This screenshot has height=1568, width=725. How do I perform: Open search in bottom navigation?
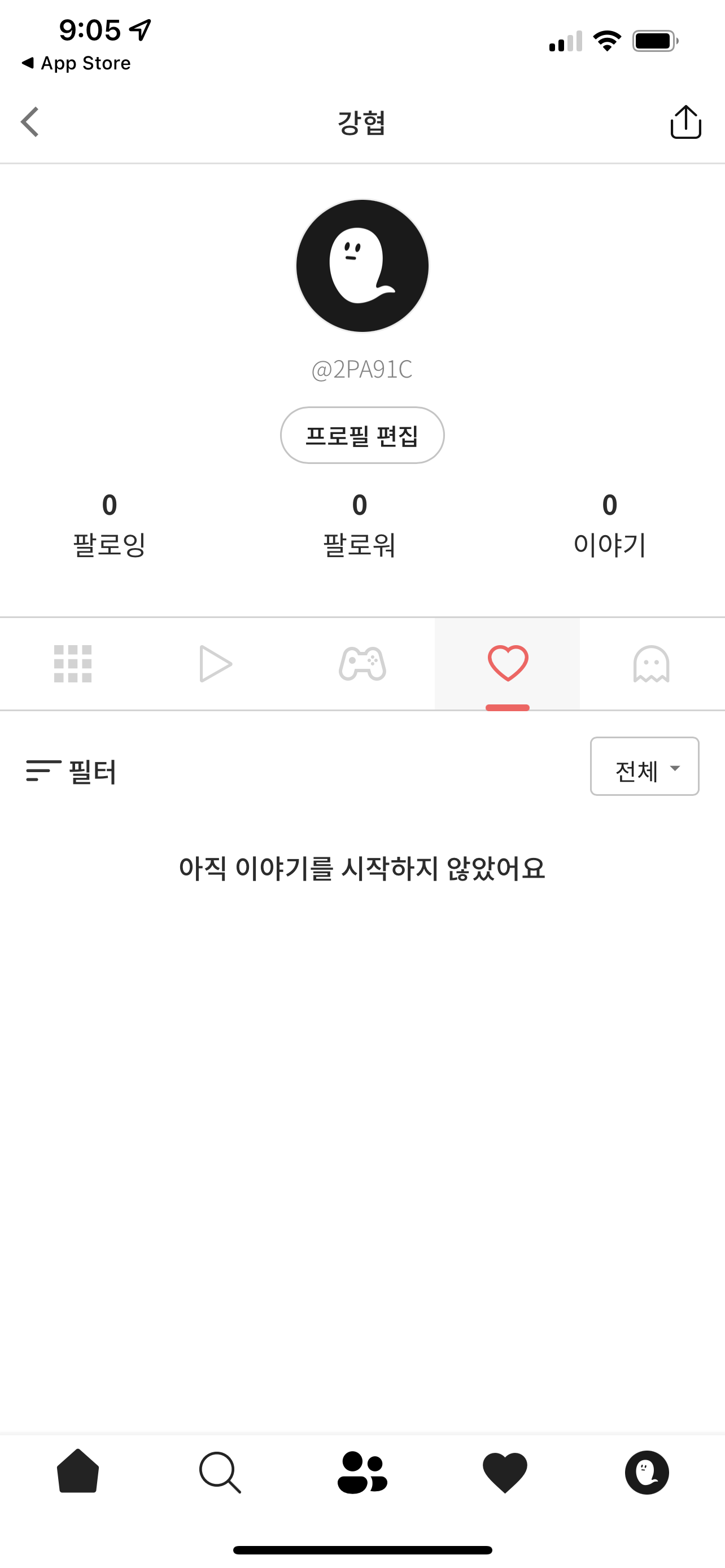coord(220,1472)
